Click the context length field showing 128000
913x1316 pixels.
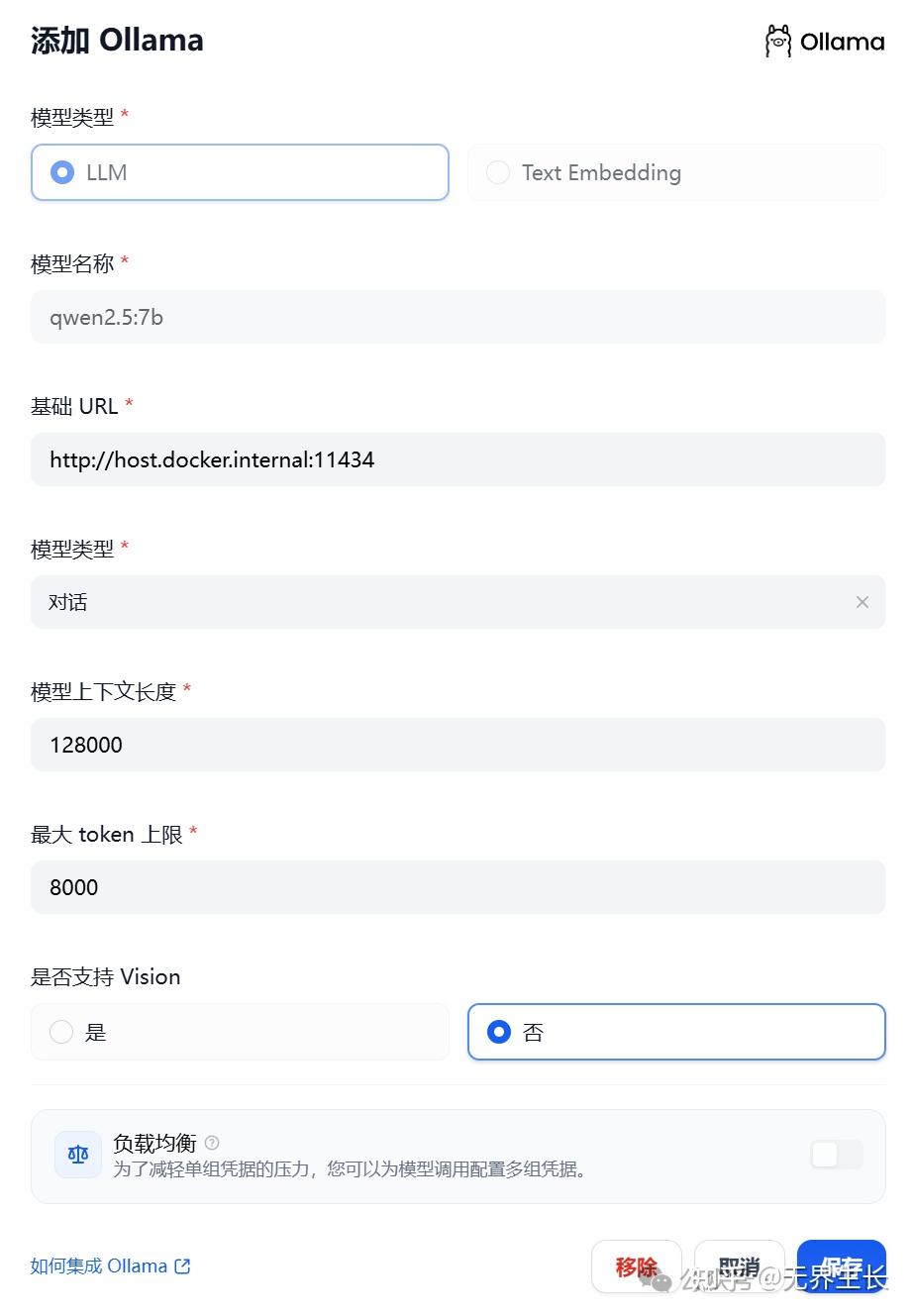point(457,745)
